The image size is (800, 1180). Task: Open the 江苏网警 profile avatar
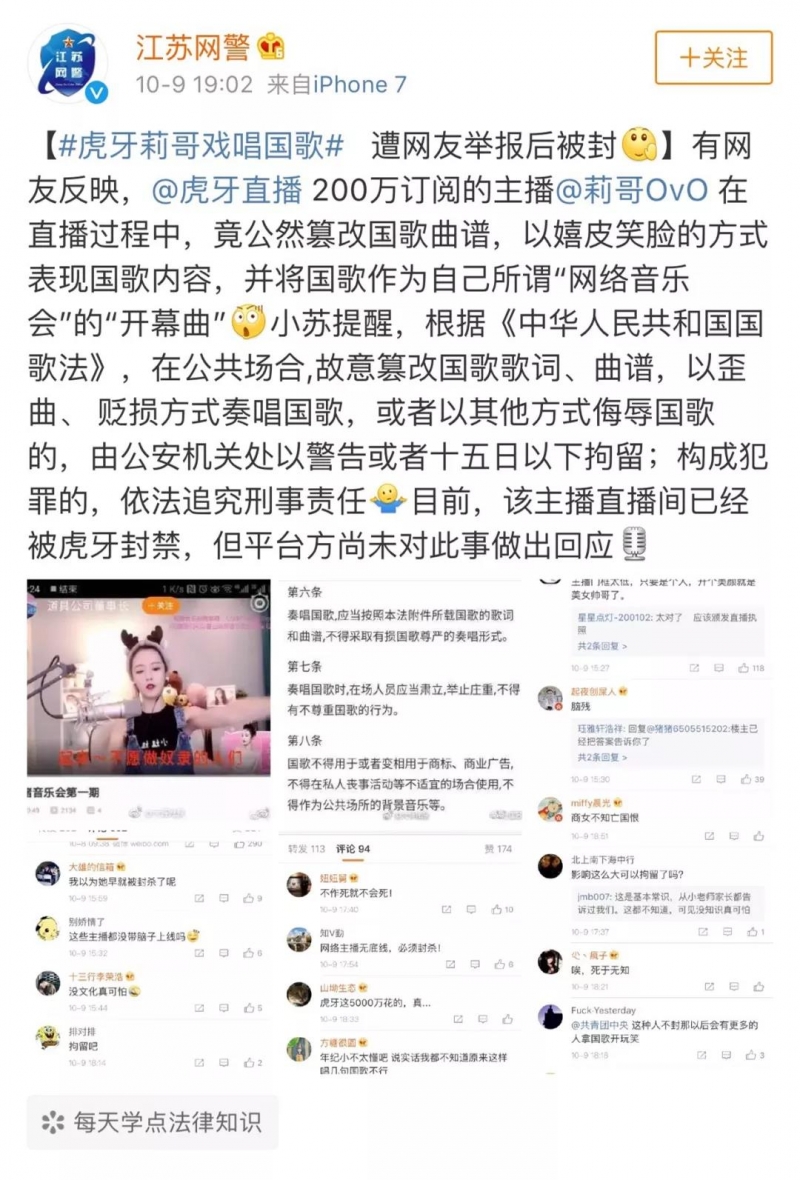[x=67, y=62]
